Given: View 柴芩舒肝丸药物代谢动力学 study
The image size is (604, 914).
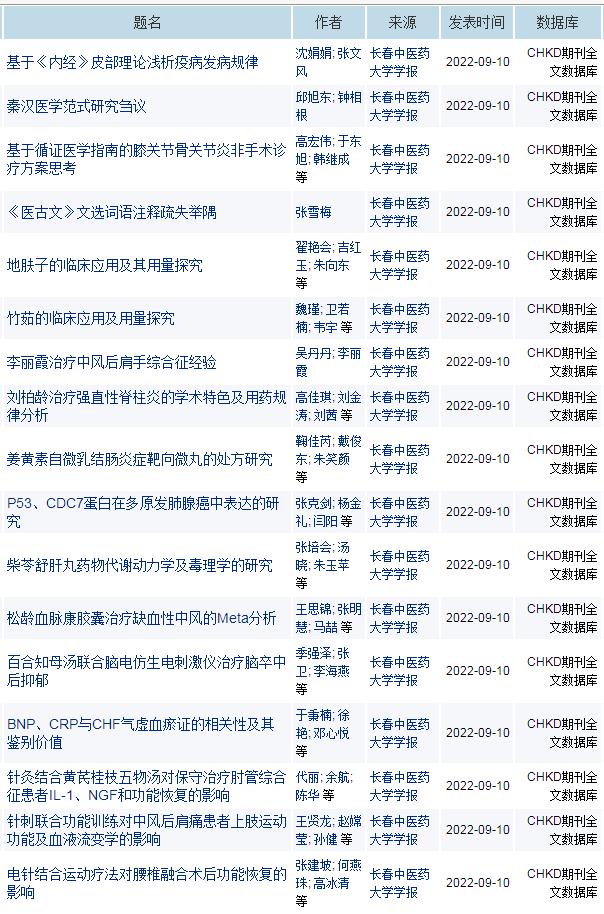Looking at the screenshot, I should coord(139,565).
